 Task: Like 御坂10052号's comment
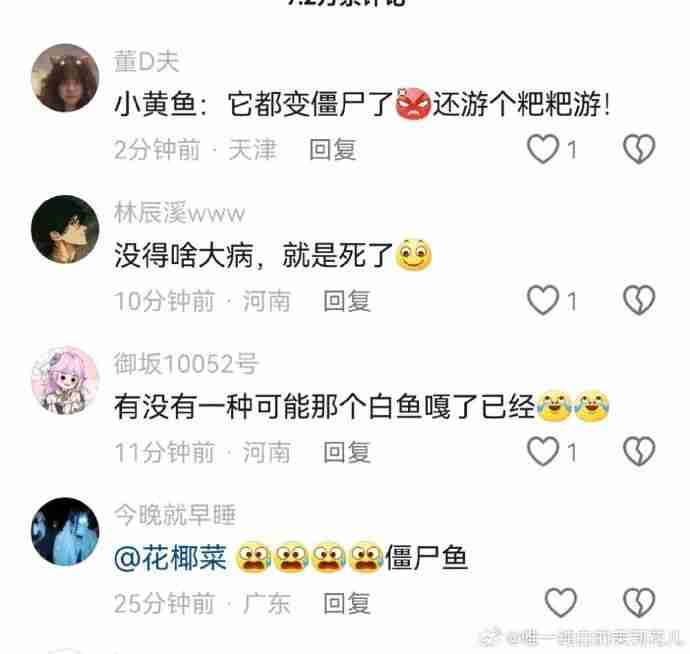point(543,452)
